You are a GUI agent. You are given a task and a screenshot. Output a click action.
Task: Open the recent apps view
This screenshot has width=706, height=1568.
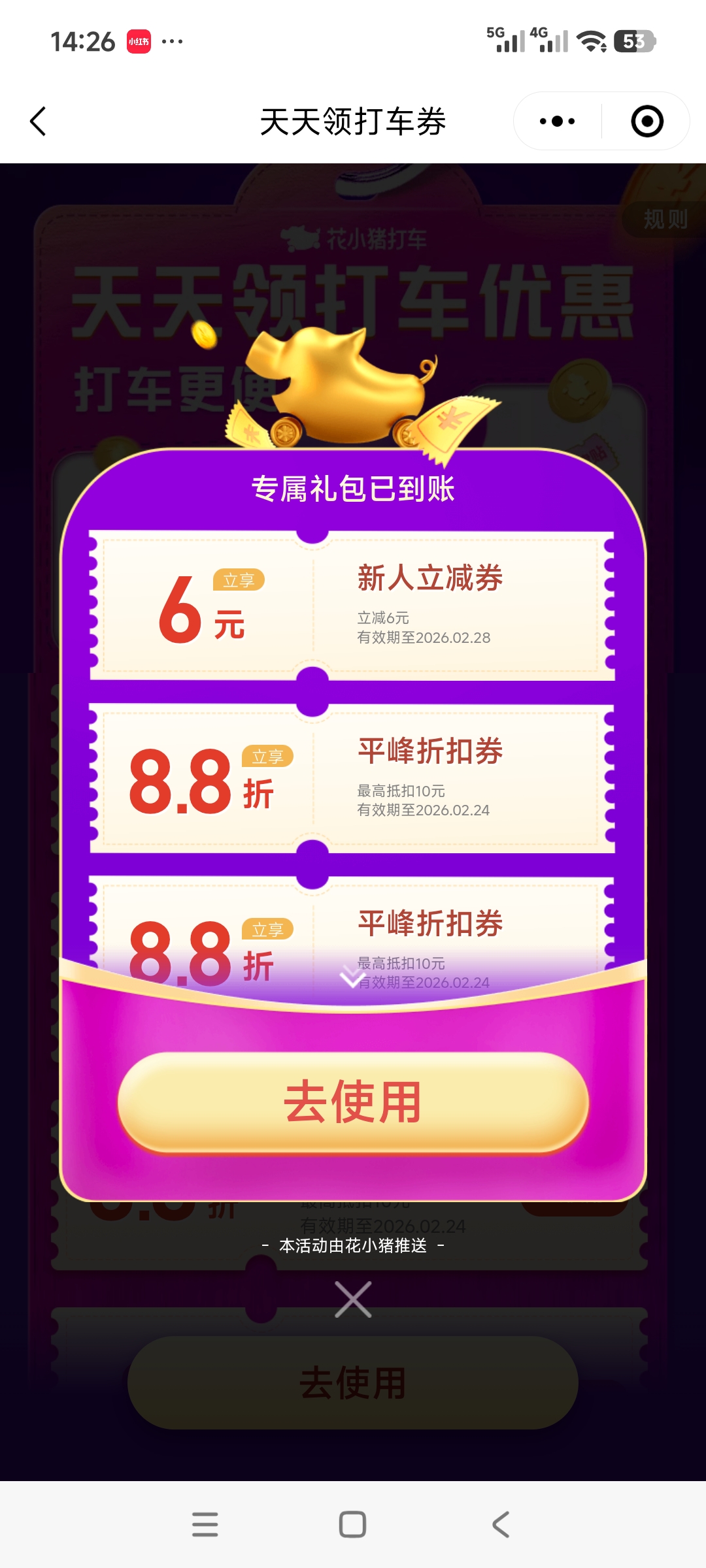[205, 1524]
